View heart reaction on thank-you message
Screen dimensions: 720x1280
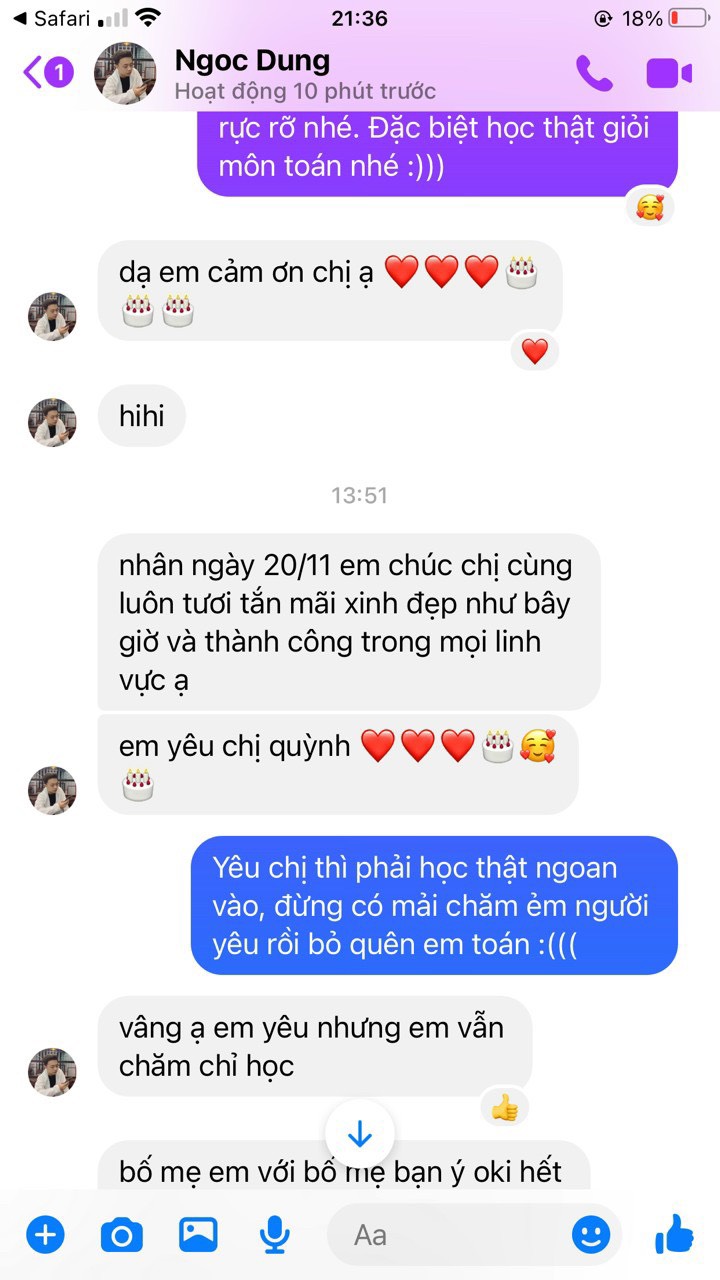(535, 351)
